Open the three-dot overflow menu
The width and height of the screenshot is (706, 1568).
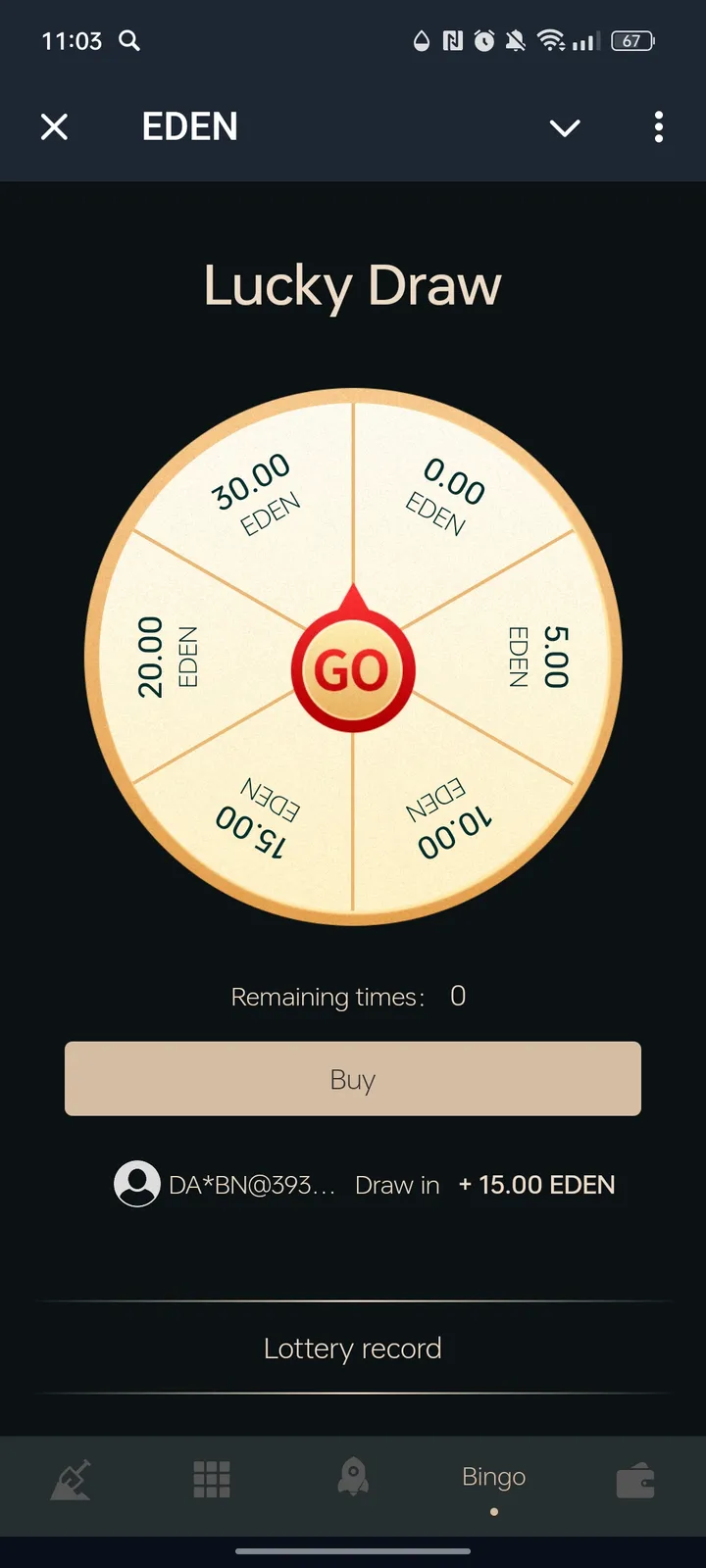[658, 127]
